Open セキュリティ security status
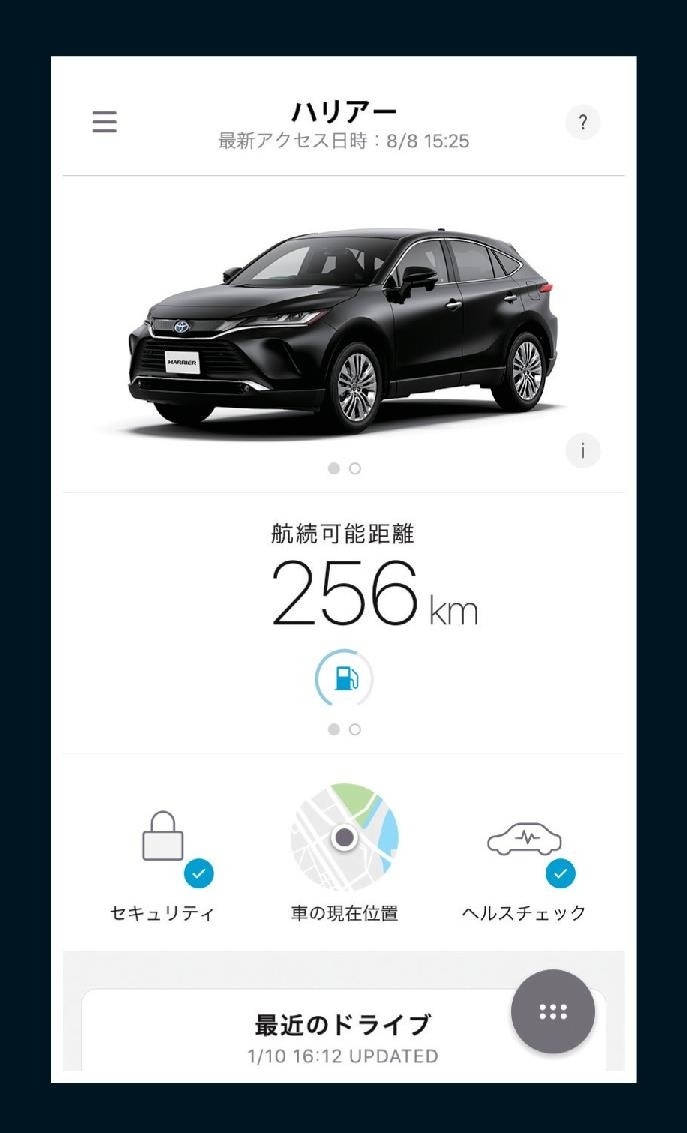687x1133 pixels. pyautogui.click(x=163, y=860)
